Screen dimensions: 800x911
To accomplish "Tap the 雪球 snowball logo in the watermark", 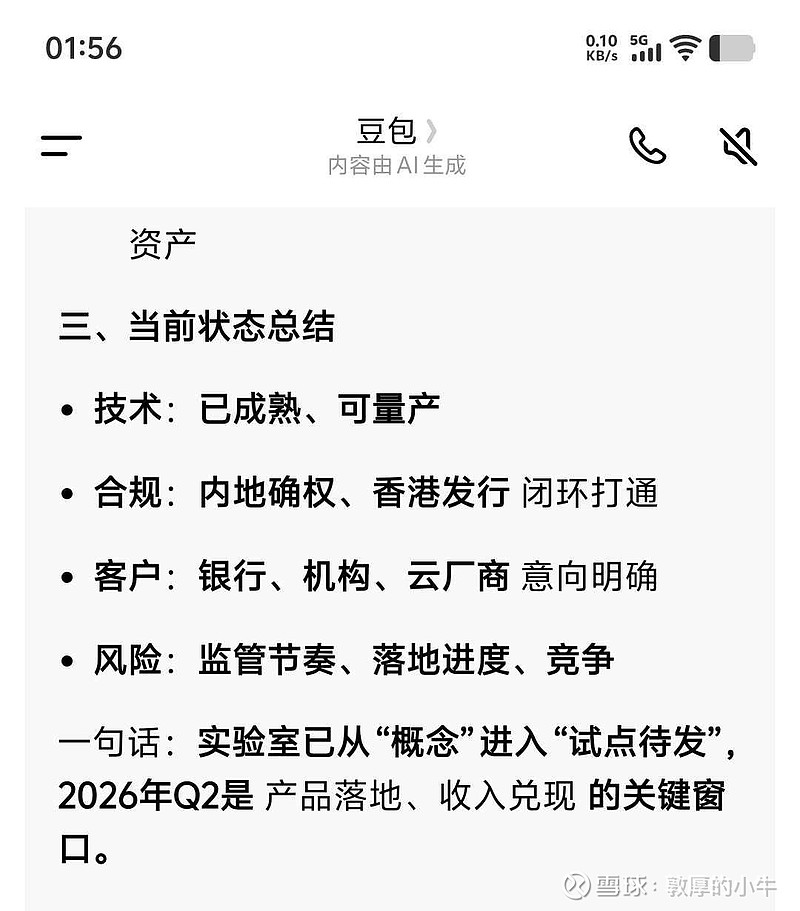I will (x=575, y=886).
